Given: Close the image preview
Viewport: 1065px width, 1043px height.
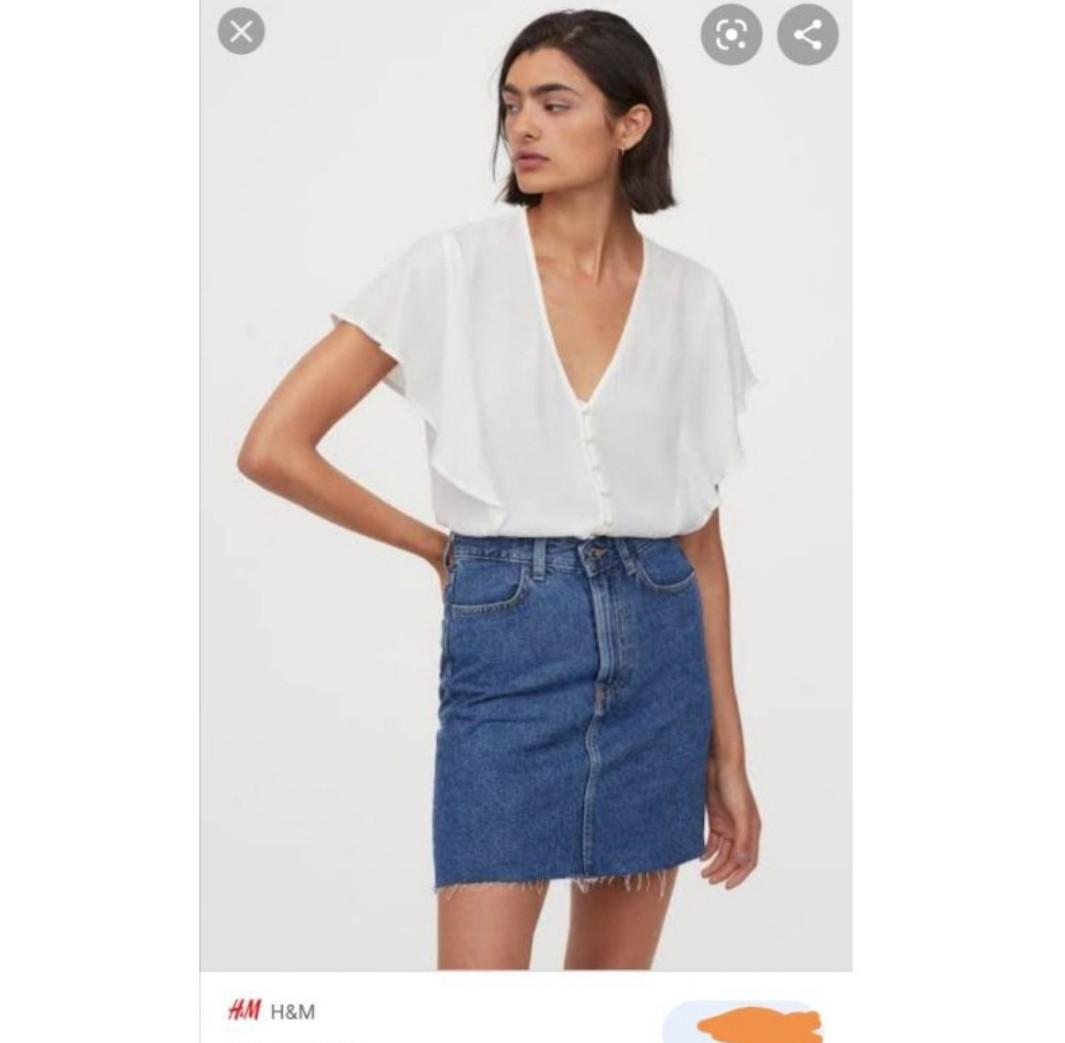Looking at the screenshot, I should 241,31.
